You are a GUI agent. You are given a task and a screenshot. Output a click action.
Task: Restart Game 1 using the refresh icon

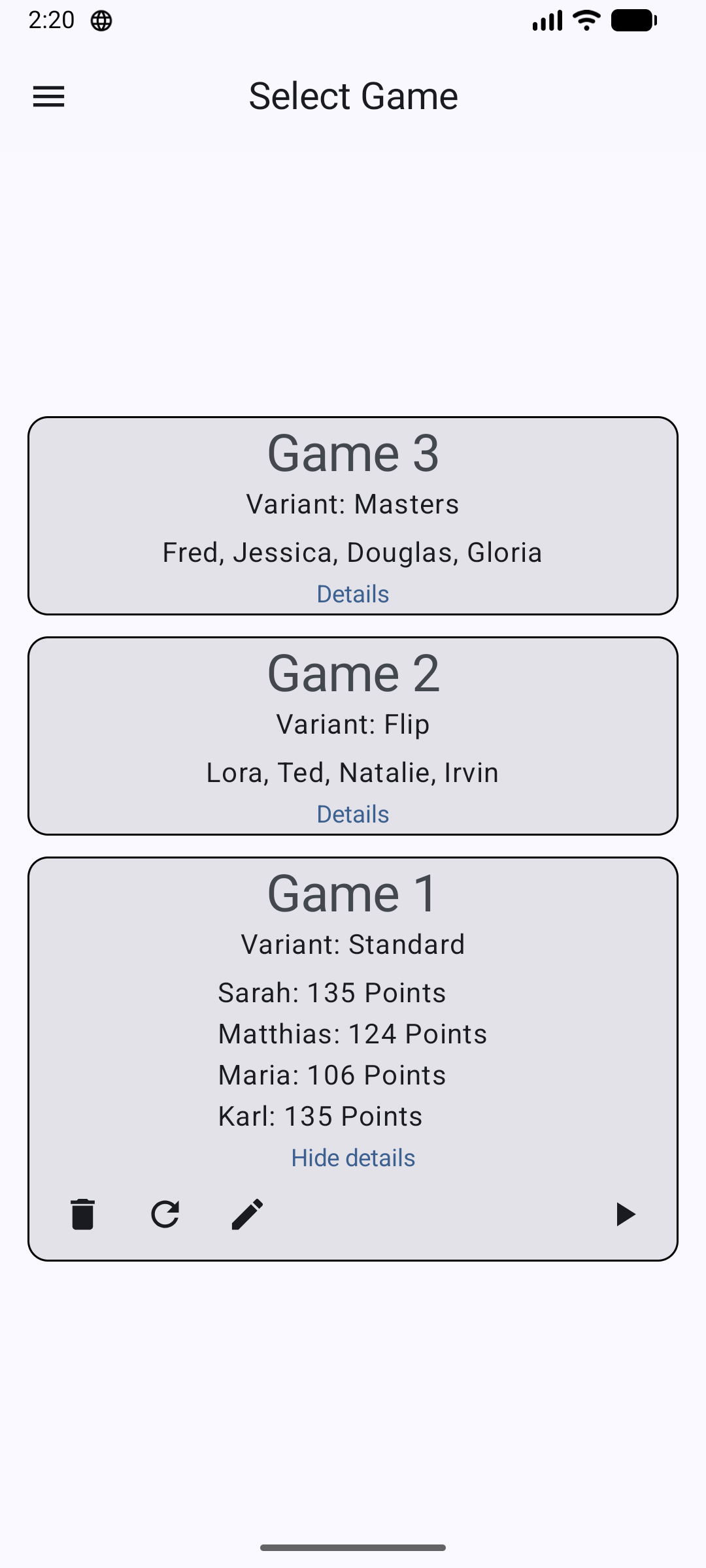click(x=165, y=1215)
